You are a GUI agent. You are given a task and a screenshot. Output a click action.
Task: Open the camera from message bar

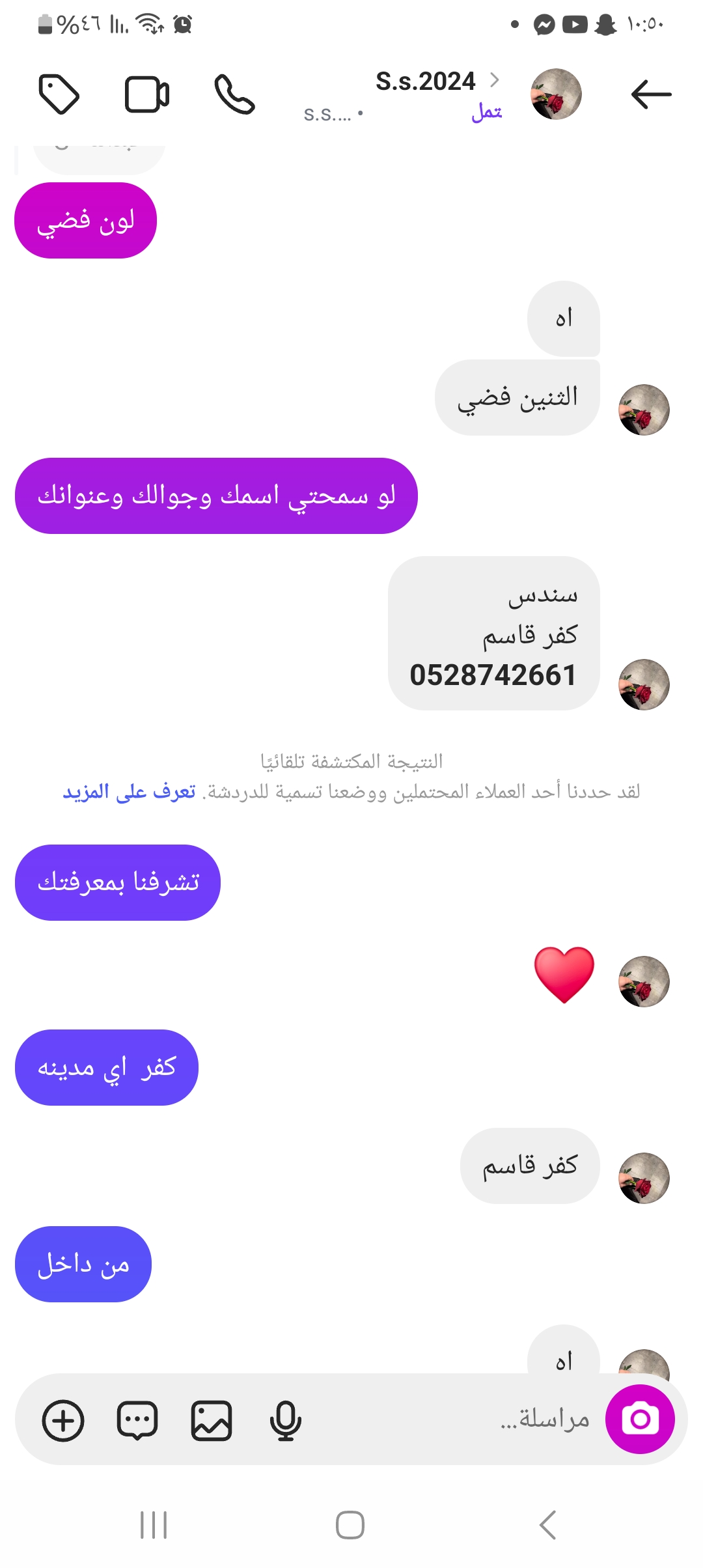point(639,1419)
